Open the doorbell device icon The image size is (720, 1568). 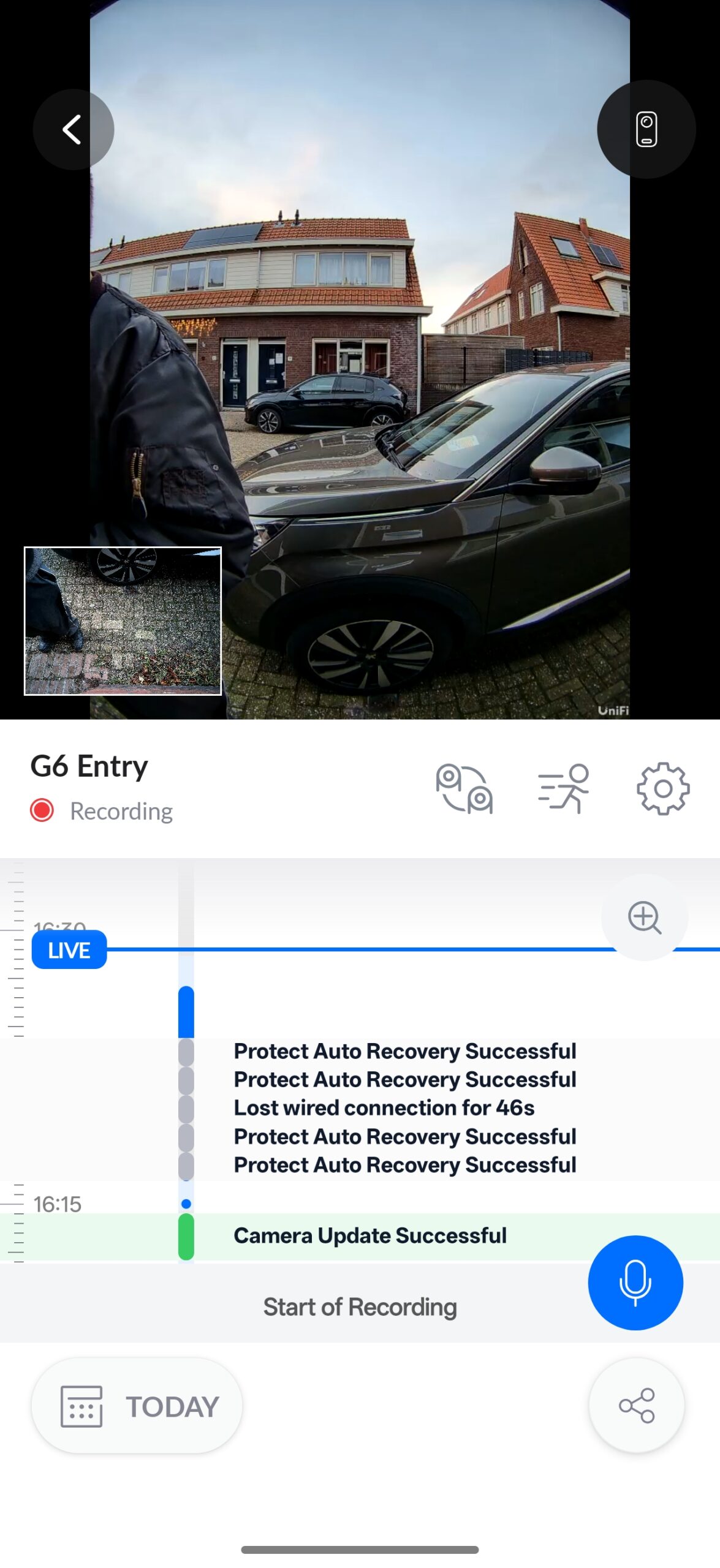point(646,129)
